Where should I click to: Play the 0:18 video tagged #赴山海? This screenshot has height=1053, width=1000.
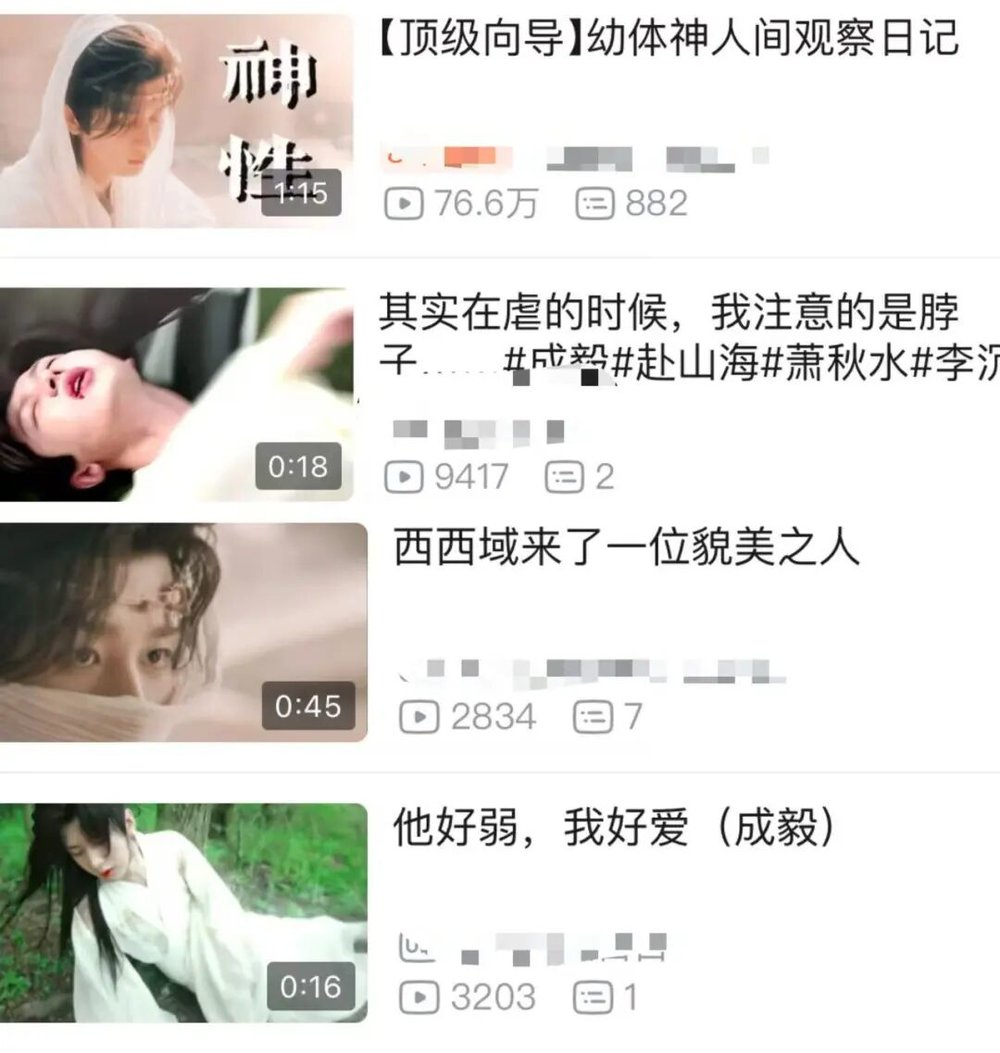click(x=176, y=394)
